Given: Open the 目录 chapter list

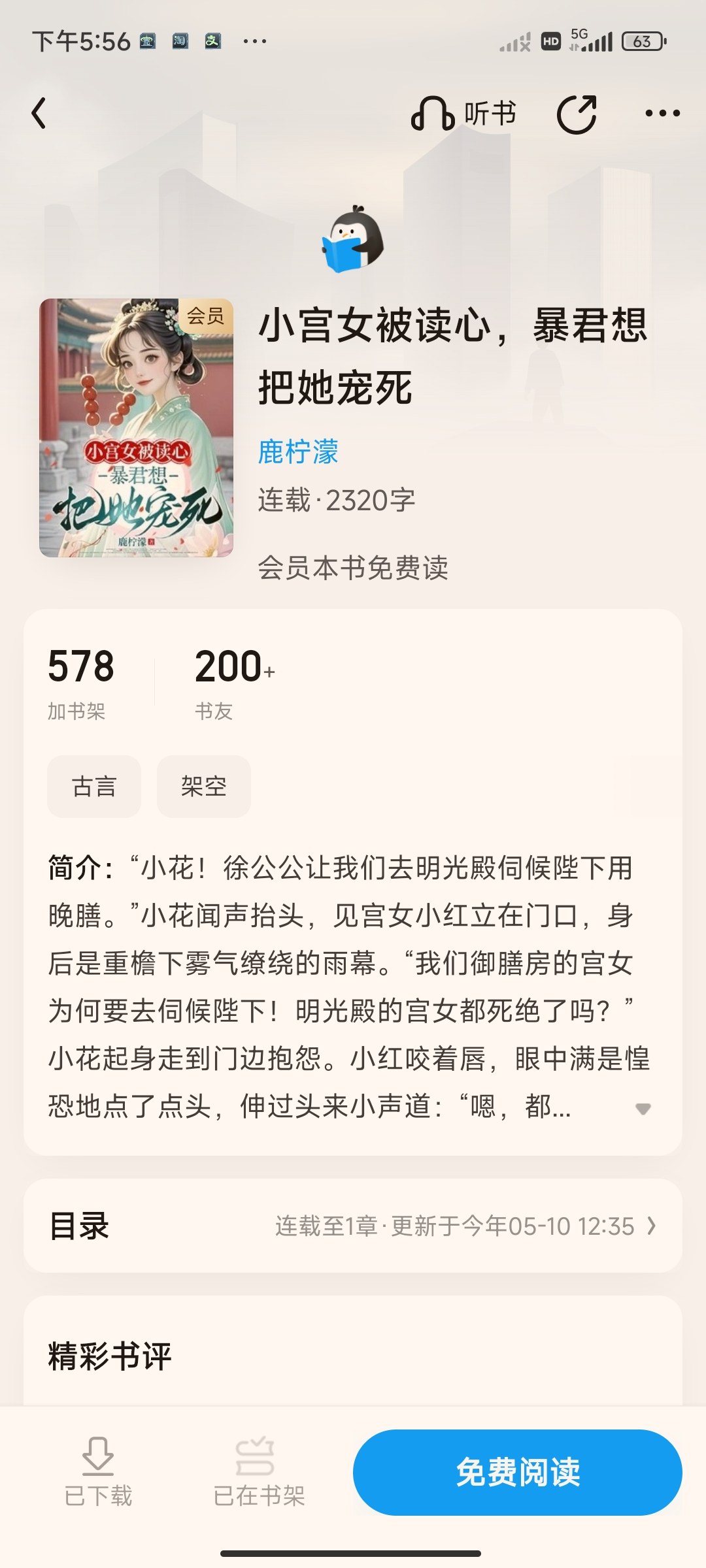Looking at the screenshot, I should point(353,1226).
